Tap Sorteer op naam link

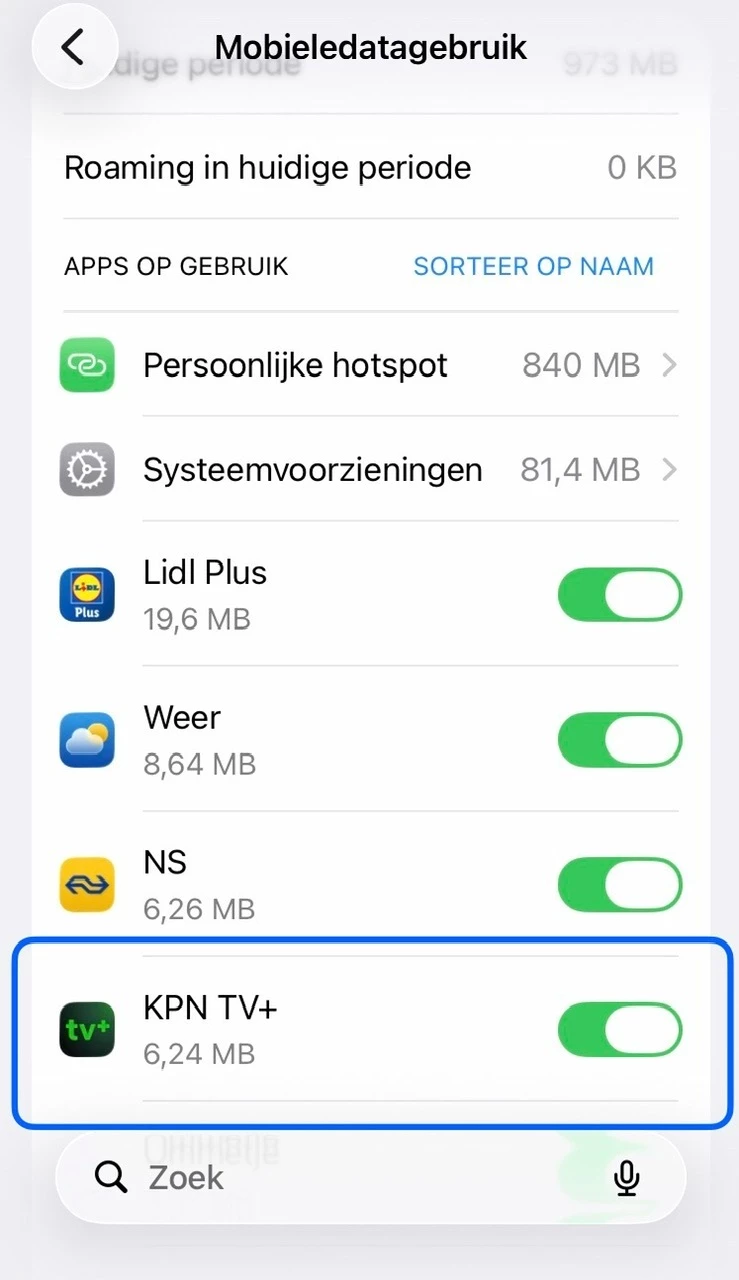(533, 267)
